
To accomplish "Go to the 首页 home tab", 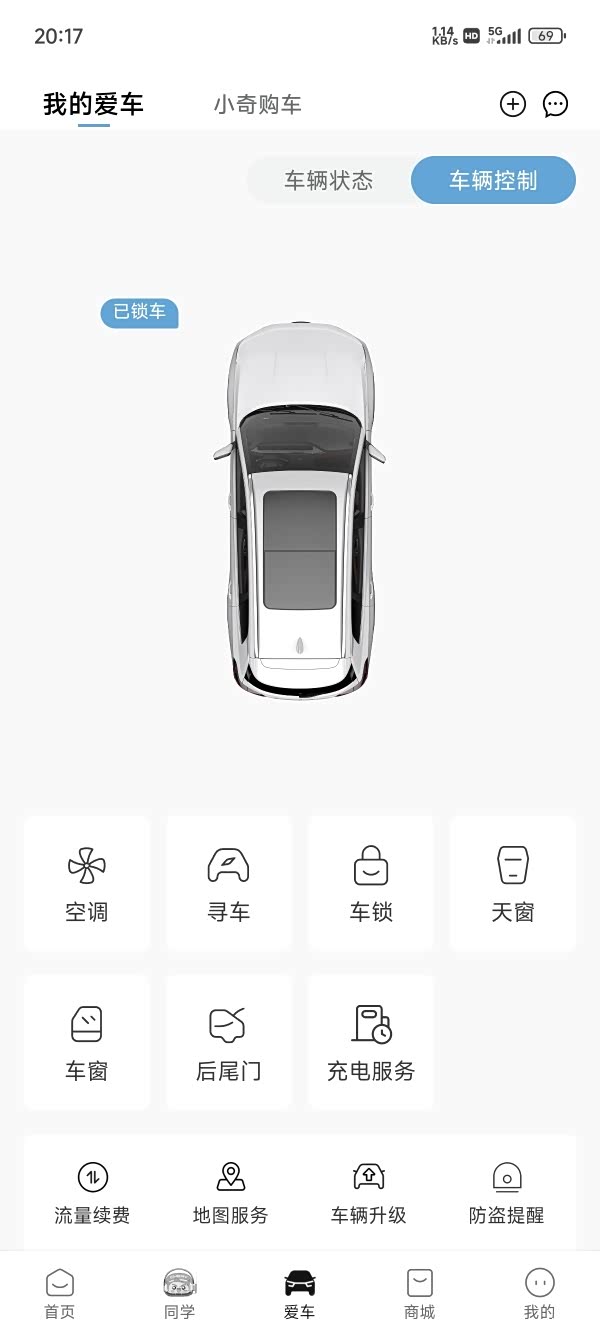I will point(60,1293).
